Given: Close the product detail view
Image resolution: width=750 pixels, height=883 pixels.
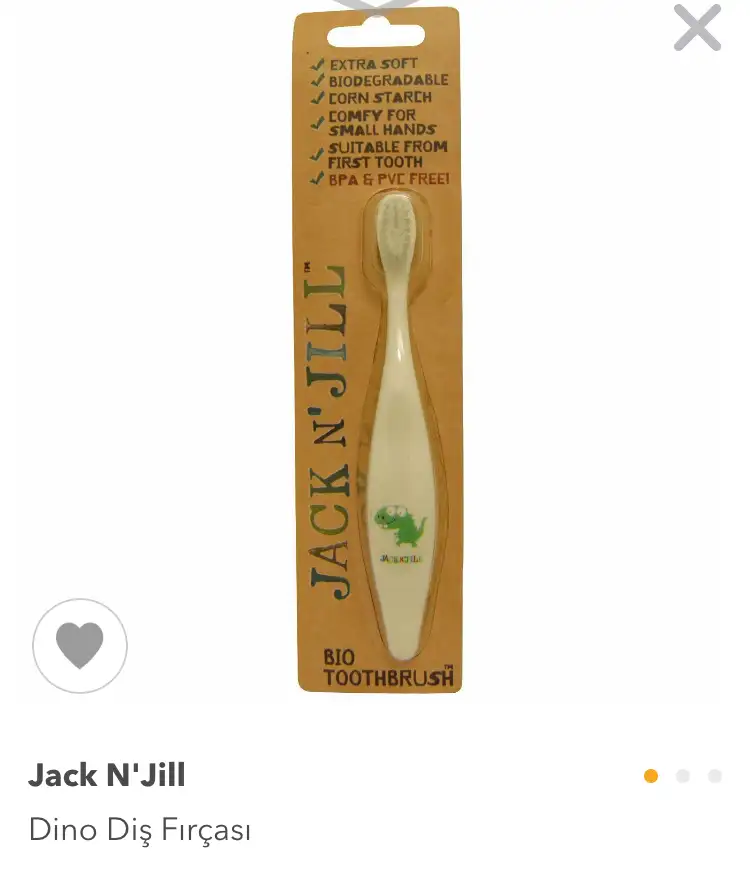Looking at the screenshot, I should point(697,28).
